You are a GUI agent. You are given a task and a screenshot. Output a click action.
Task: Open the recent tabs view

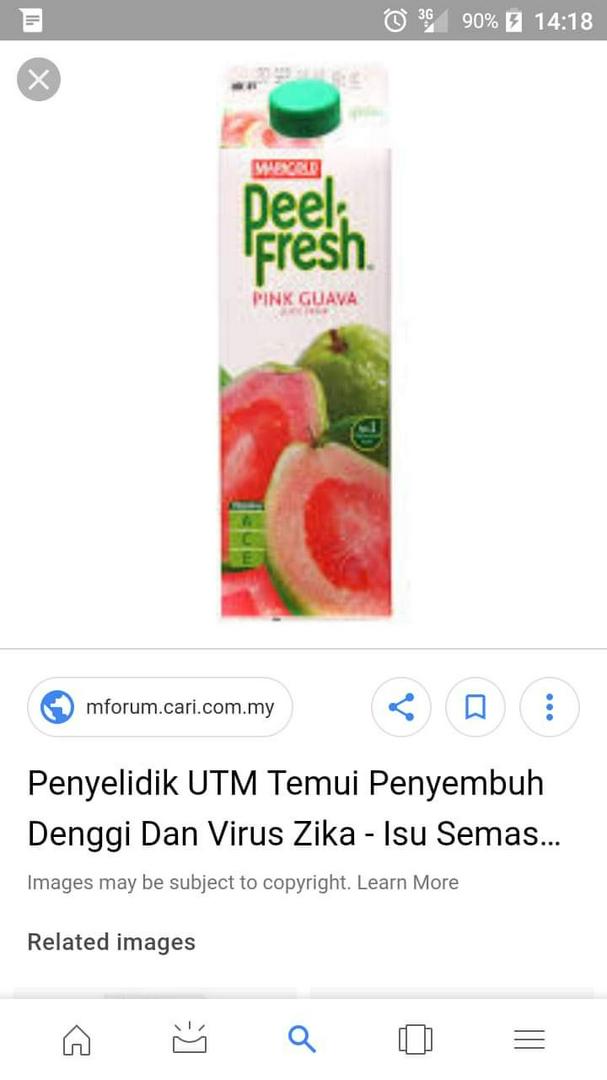(415, 1040)
